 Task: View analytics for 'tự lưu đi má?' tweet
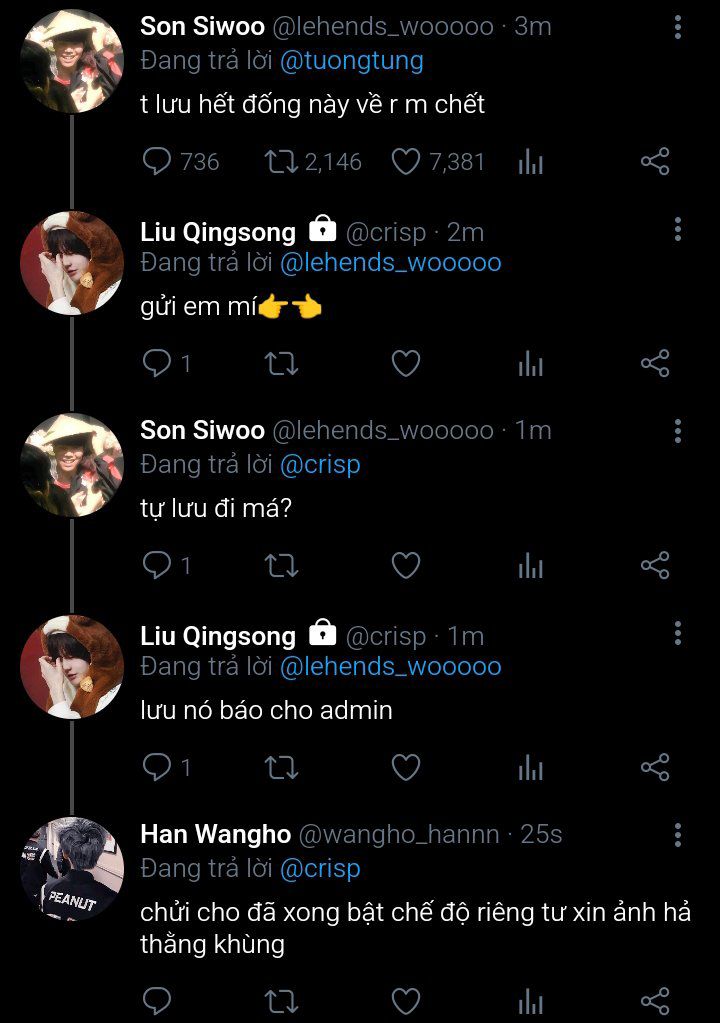click(530, 566)
